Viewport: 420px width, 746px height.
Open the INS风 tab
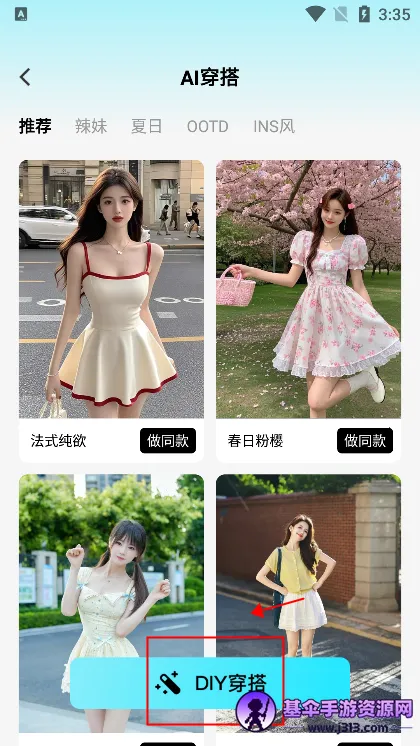[274, 127]
